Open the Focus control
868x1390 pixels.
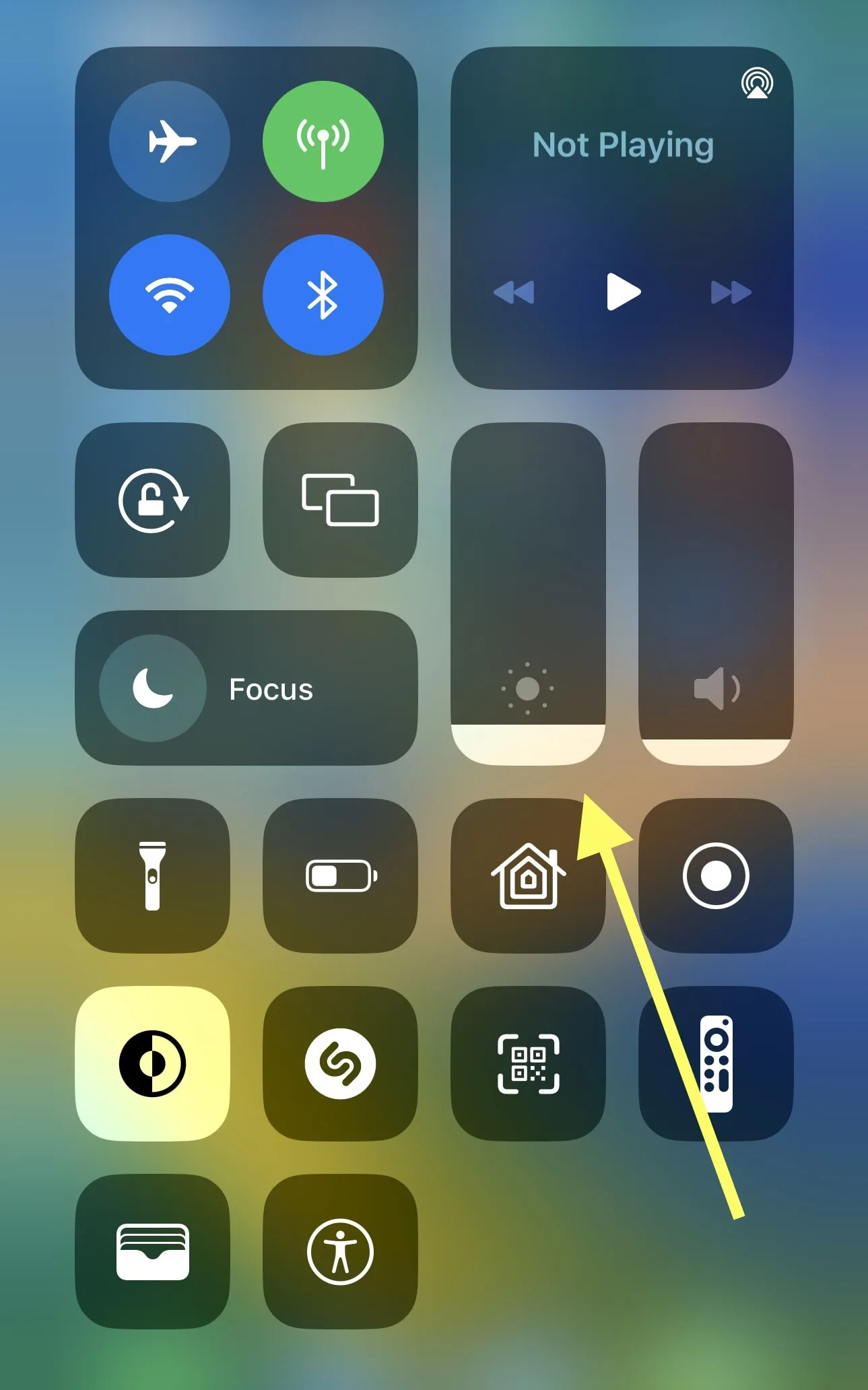[x=246, y=688]
